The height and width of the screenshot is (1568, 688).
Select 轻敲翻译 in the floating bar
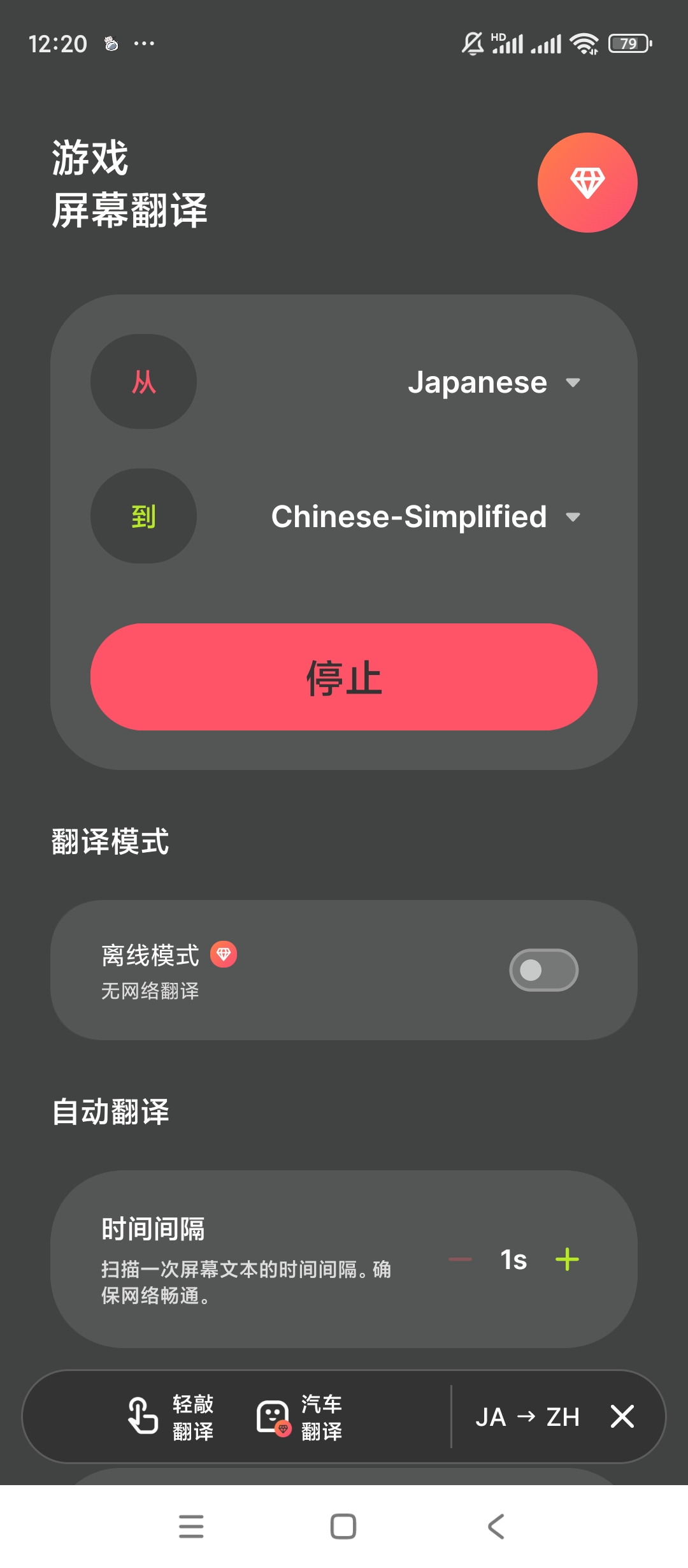(171, 1416)
